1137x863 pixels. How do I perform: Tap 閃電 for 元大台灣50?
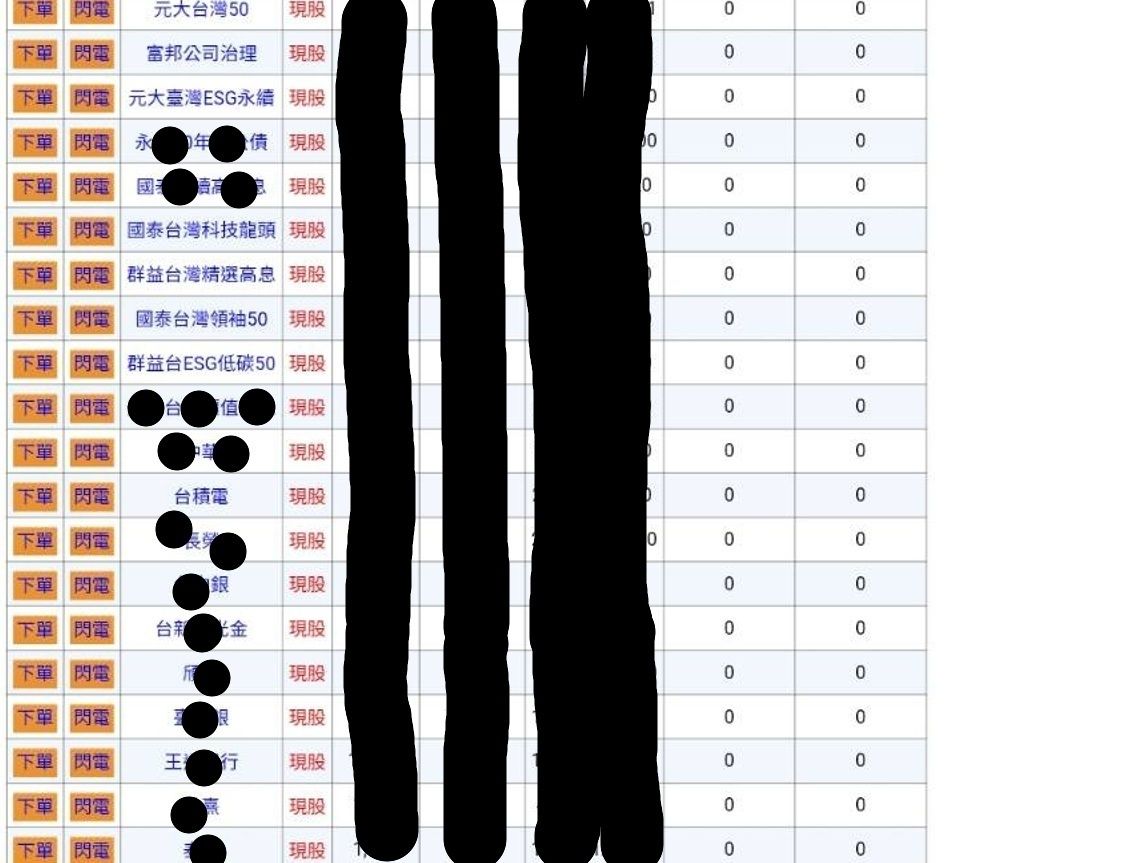(x=91, y=10)
